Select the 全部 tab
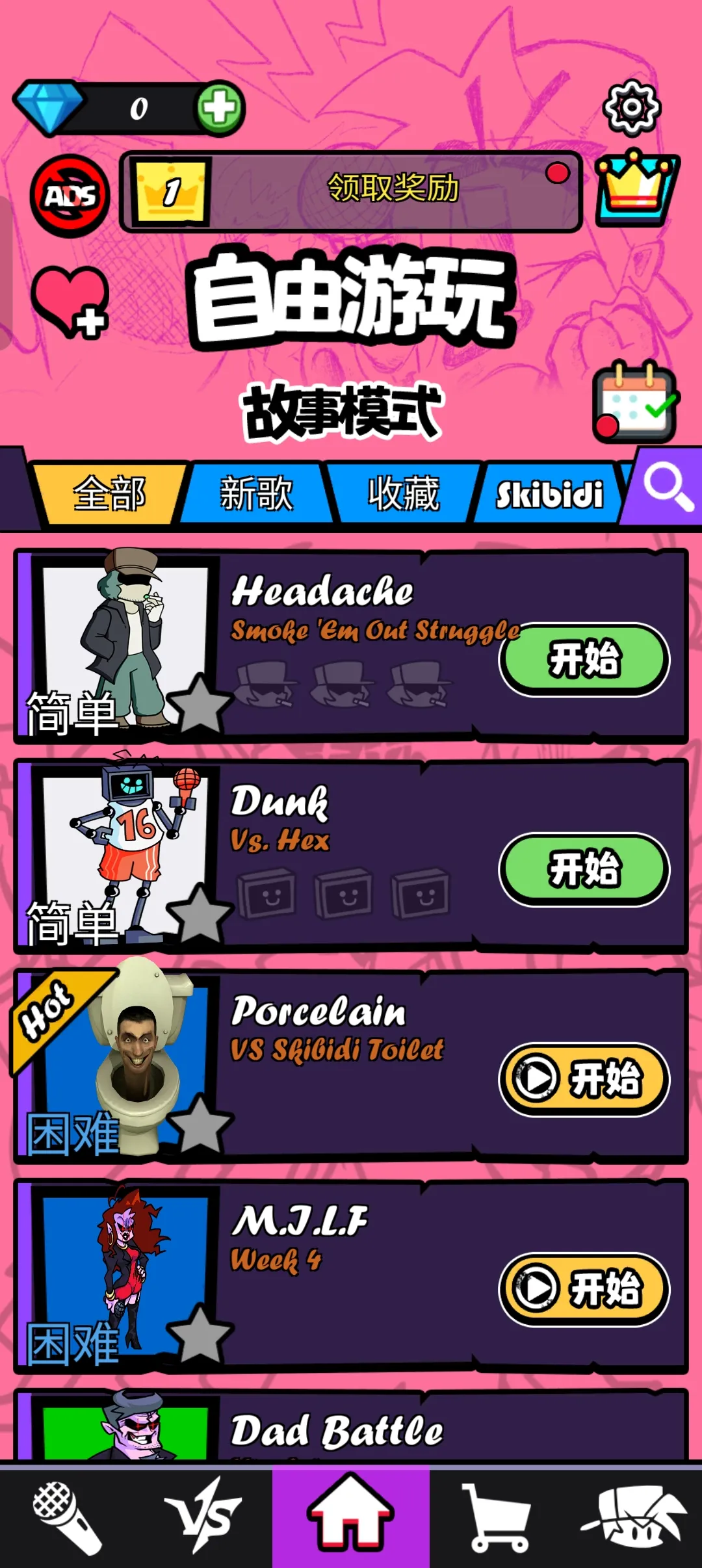This screenshot has width=702, height=1568. click(109, 494)
